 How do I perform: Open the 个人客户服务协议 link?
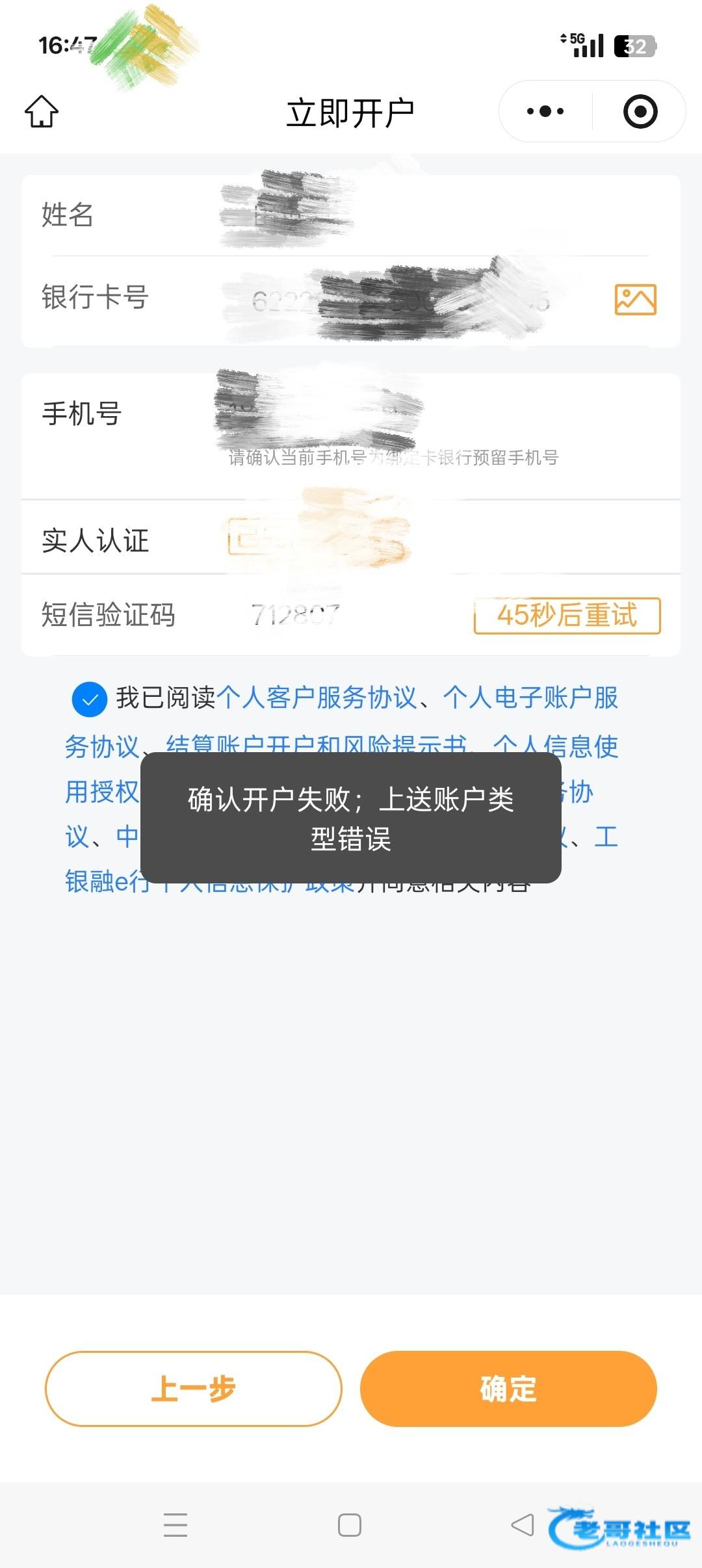tap(317, 698)
